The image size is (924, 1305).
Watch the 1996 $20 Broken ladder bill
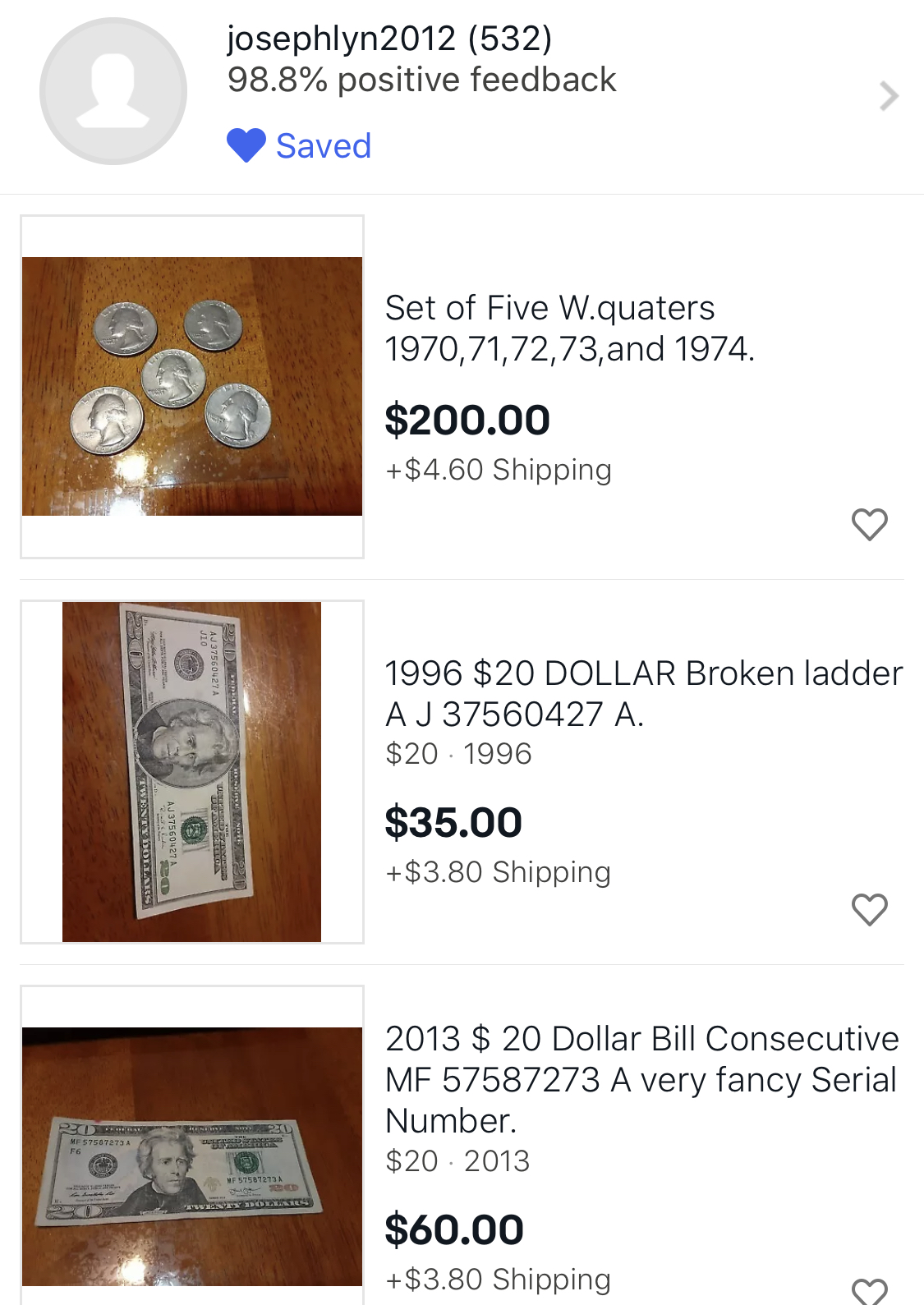pyautogui.click(x=869, y=909)
